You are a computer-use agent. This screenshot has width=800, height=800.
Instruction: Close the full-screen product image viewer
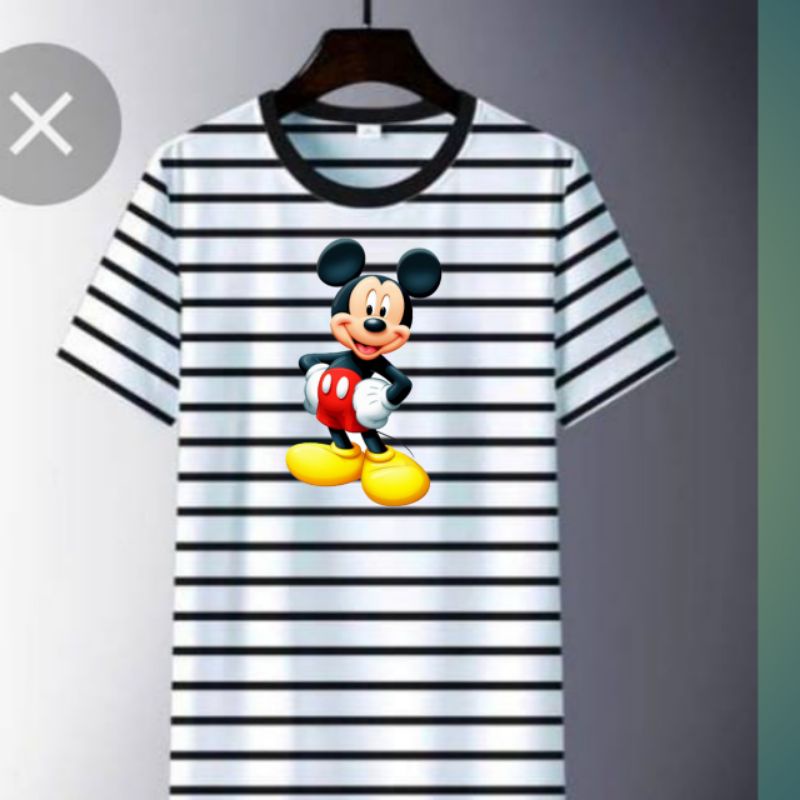tap(42, 123)
